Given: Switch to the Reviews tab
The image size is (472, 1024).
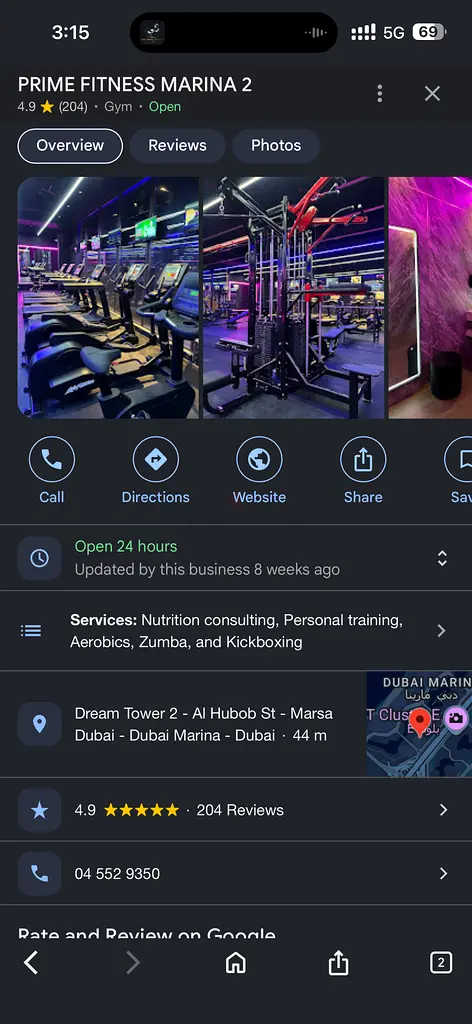Looking at the screenshot, I should click(x=177, y=146).
